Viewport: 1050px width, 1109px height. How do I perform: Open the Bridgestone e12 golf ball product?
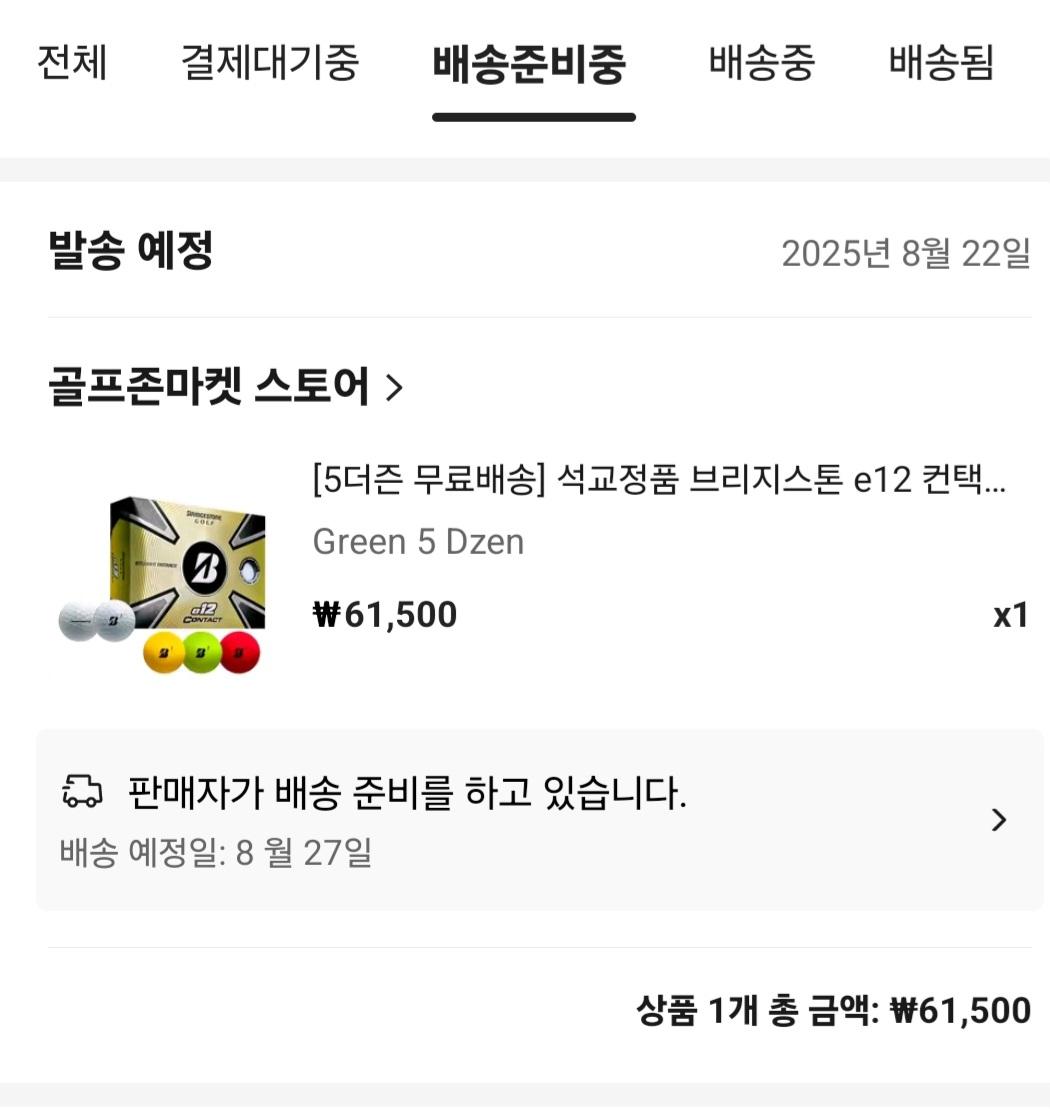pos(658,481)
